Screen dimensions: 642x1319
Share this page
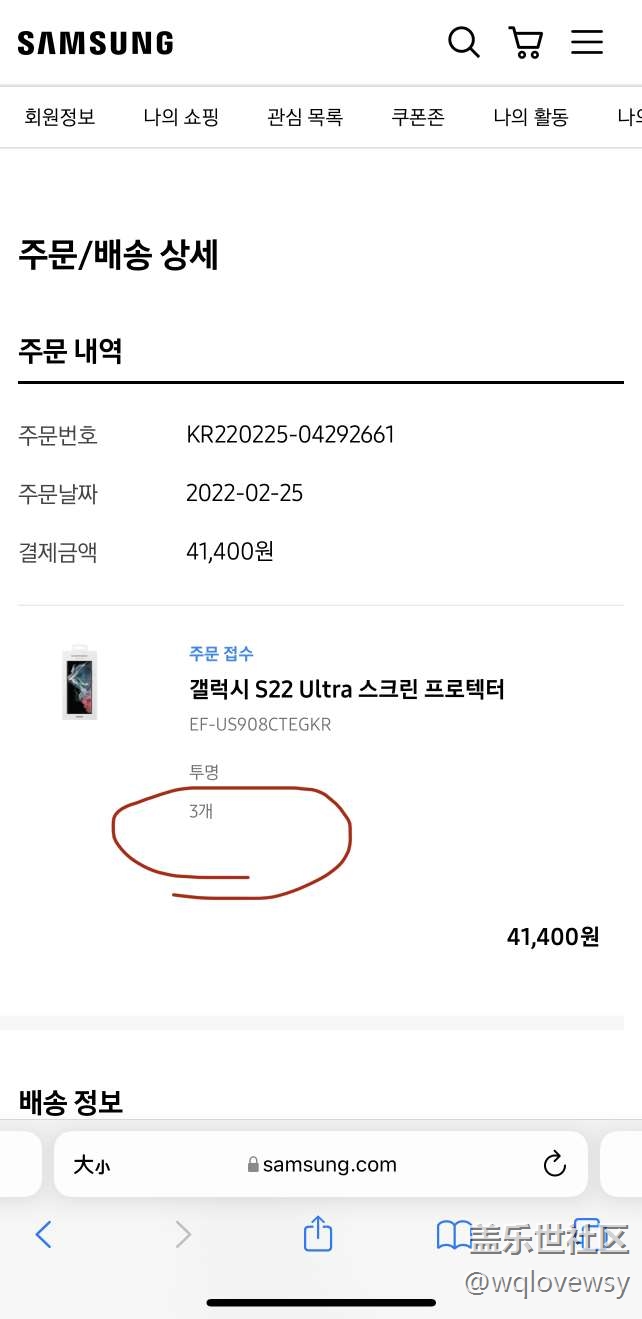[318, 1234]
